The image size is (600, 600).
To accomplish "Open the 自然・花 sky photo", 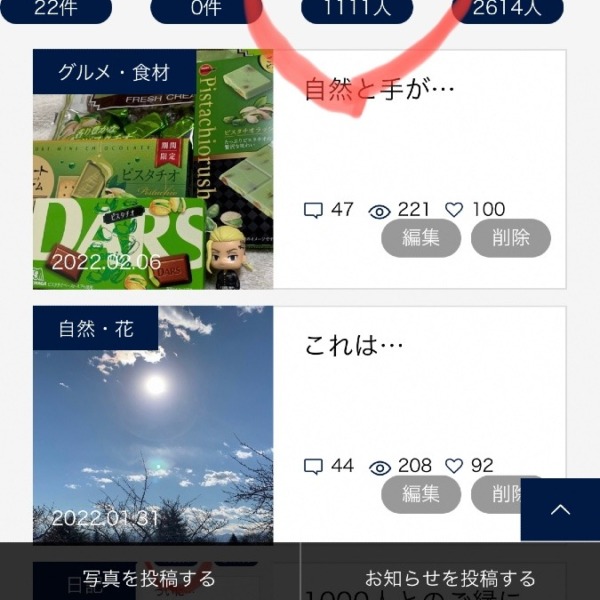I will click(153, 425).
